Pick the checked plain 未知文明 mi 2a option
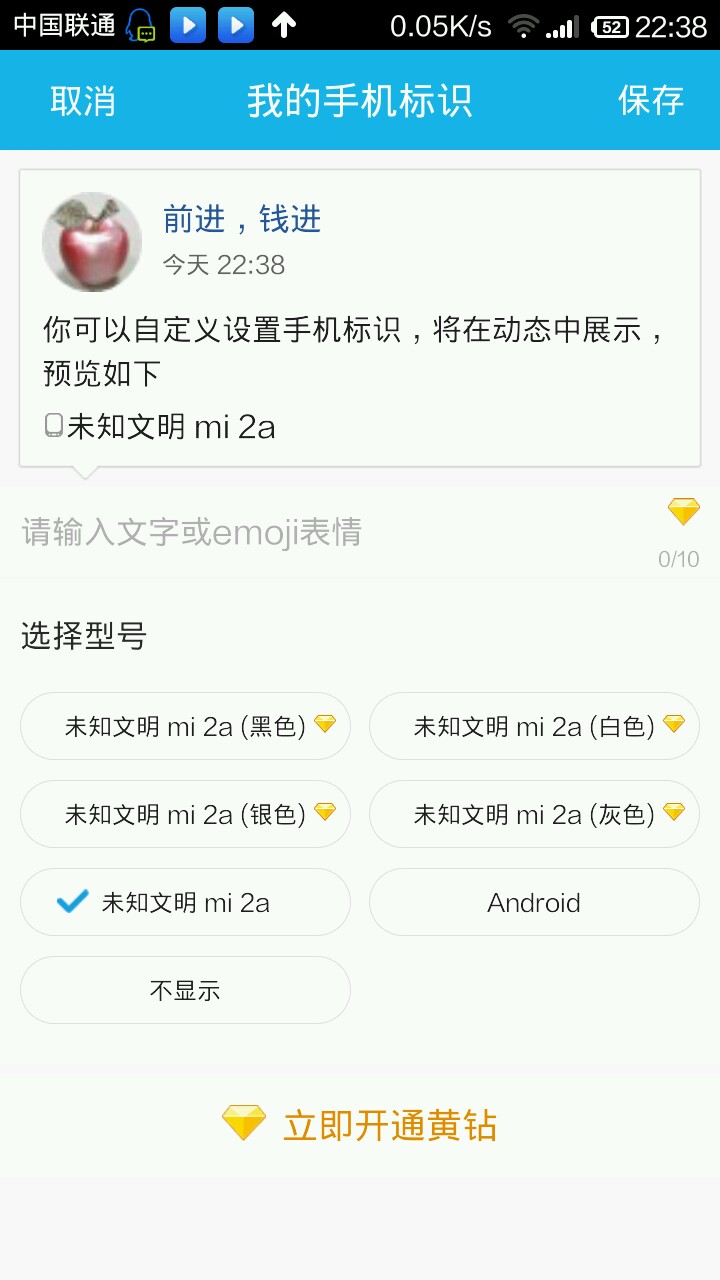The image size is (720, 1280). pyautogui.click(x=185, y=902)
